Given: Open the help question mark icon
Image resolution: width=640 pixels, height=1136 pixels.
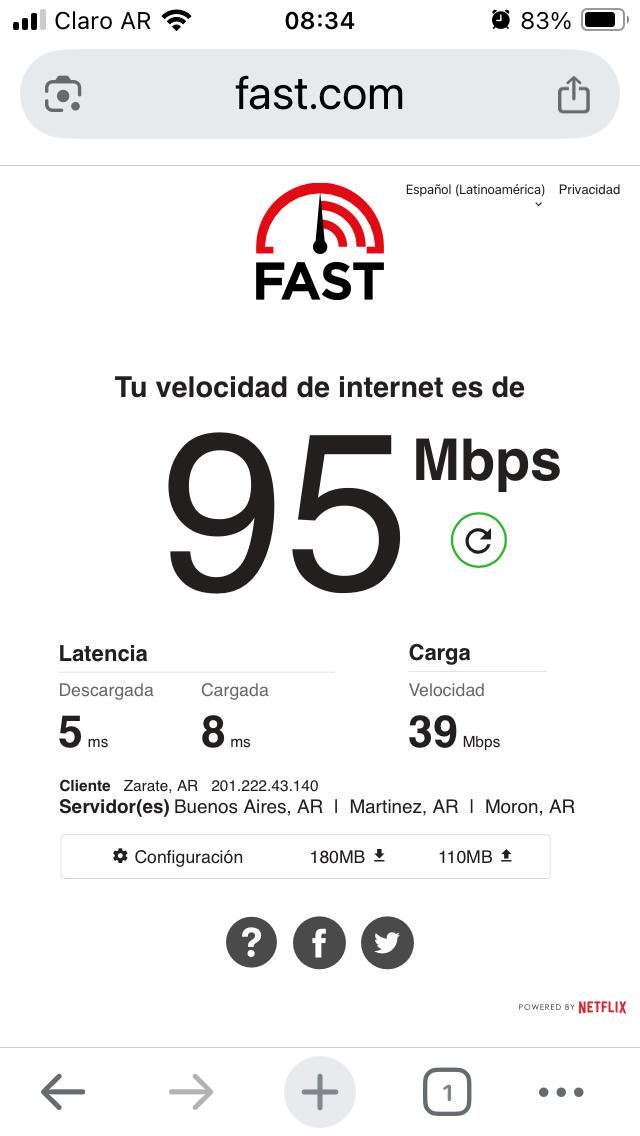Looking at the screenshot, I should (252, 942).
